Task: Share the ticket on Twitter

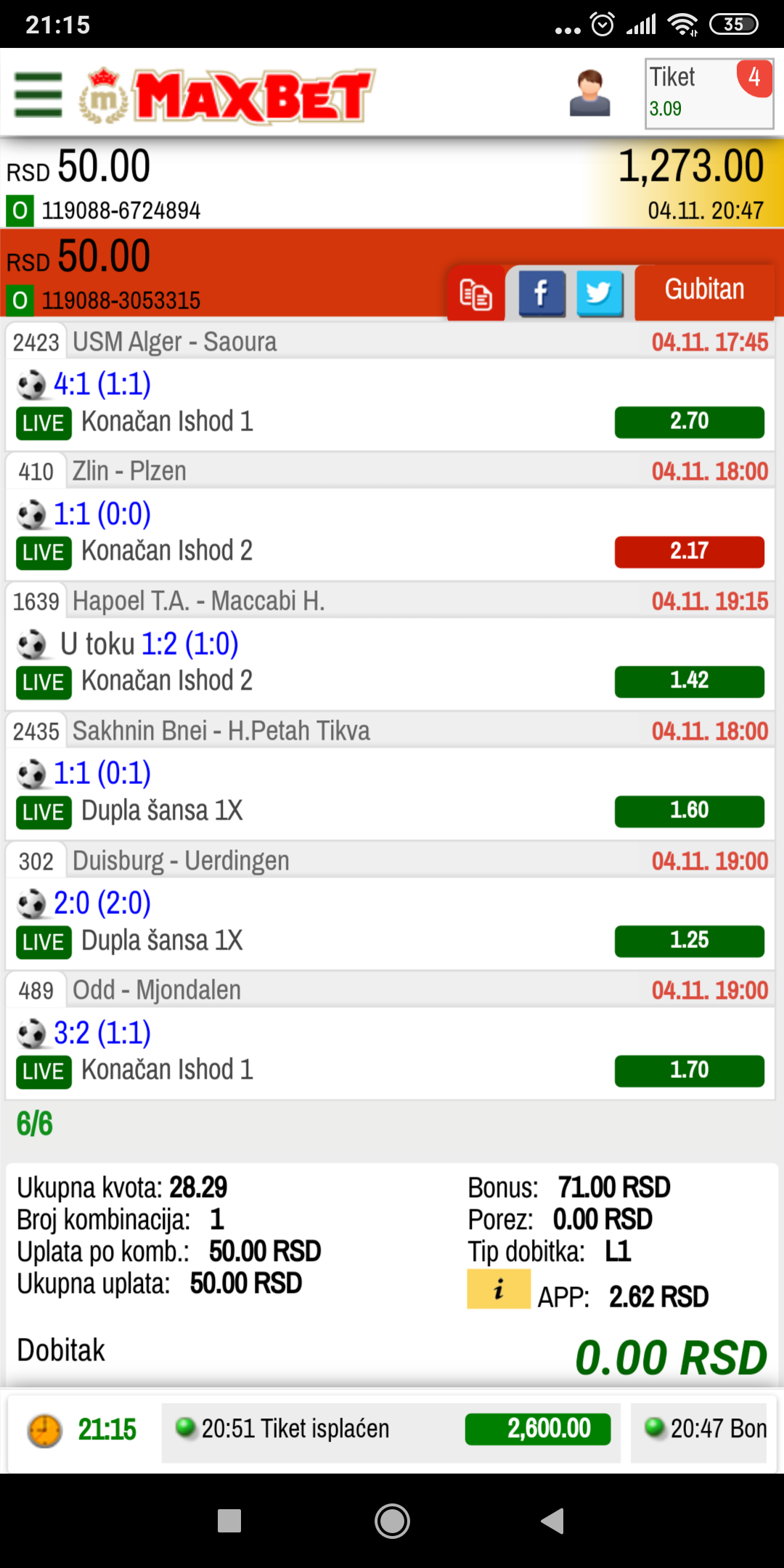Action: coord(600,293)
